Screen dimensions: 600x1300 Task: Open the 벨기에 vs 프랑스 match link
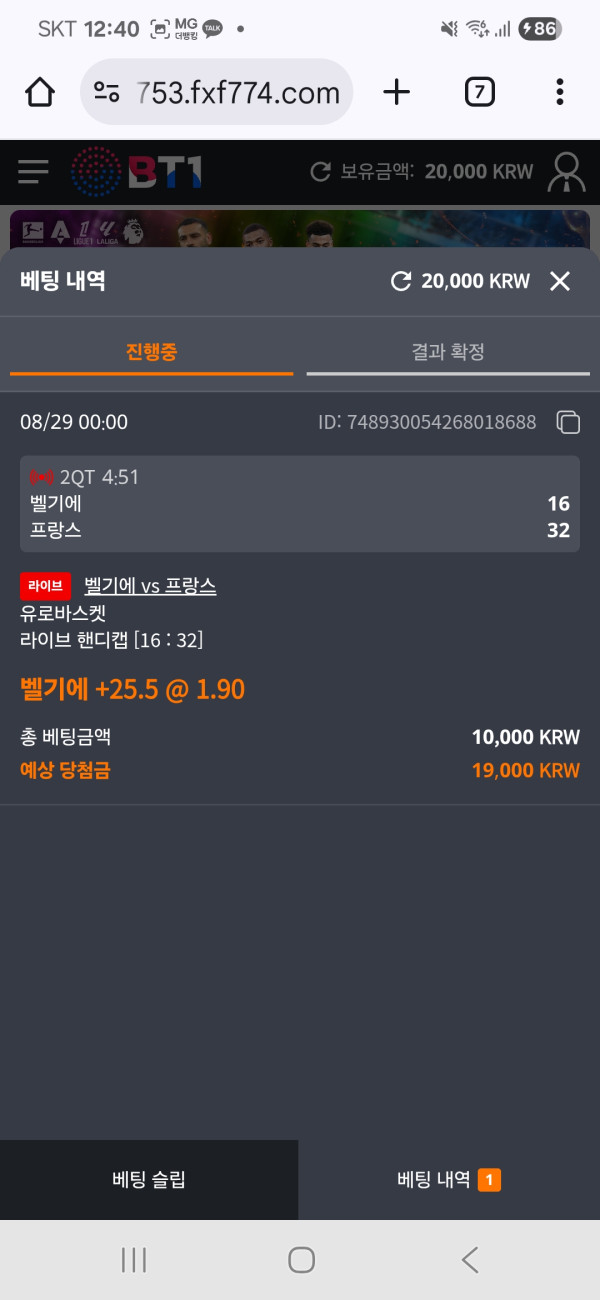[150, 586]
